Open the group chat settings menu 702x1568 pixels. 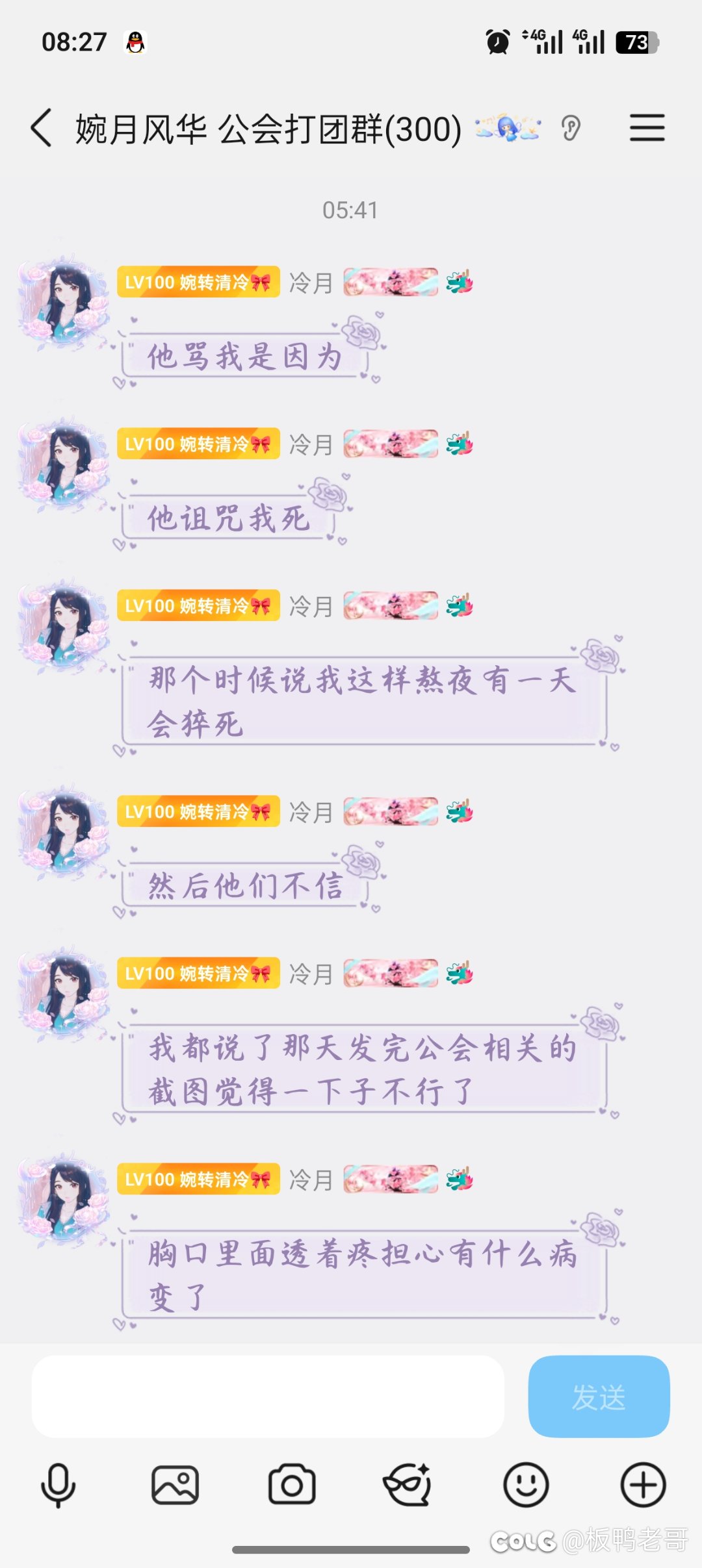pos(647,128)
